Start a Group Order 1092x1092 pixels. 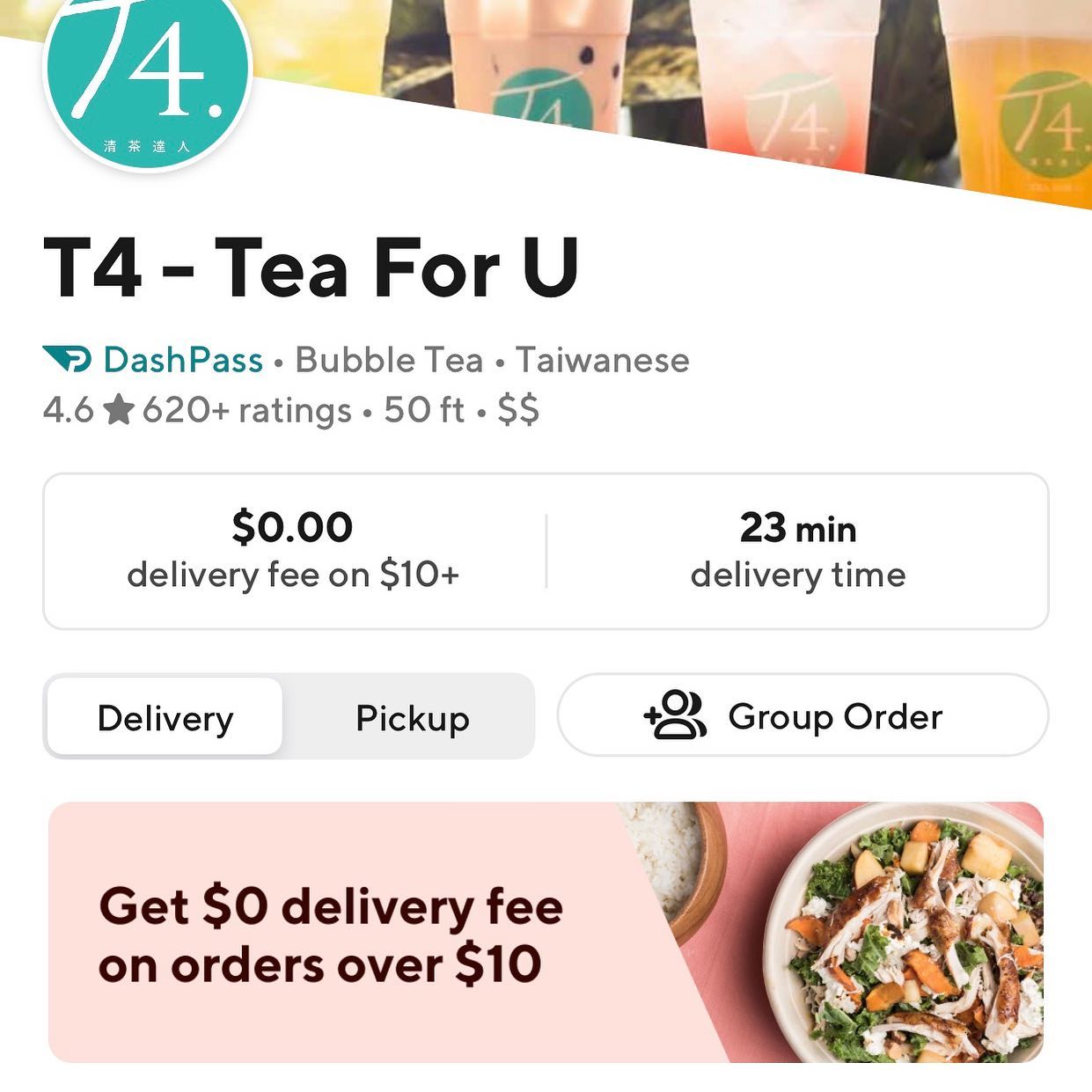click(x=803, y=716)
